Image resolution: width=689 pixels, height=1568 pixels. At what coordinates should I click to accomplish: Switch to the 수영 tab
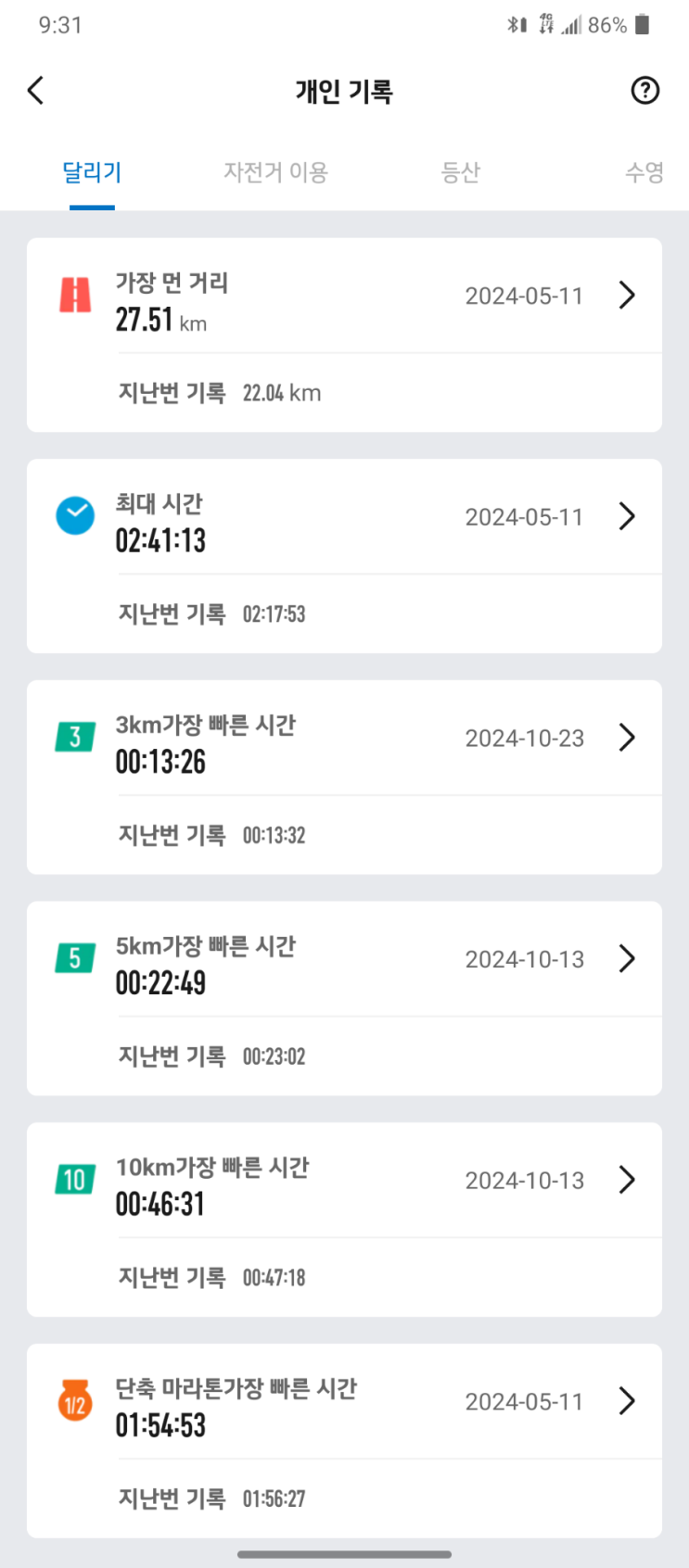pos(644,172)
